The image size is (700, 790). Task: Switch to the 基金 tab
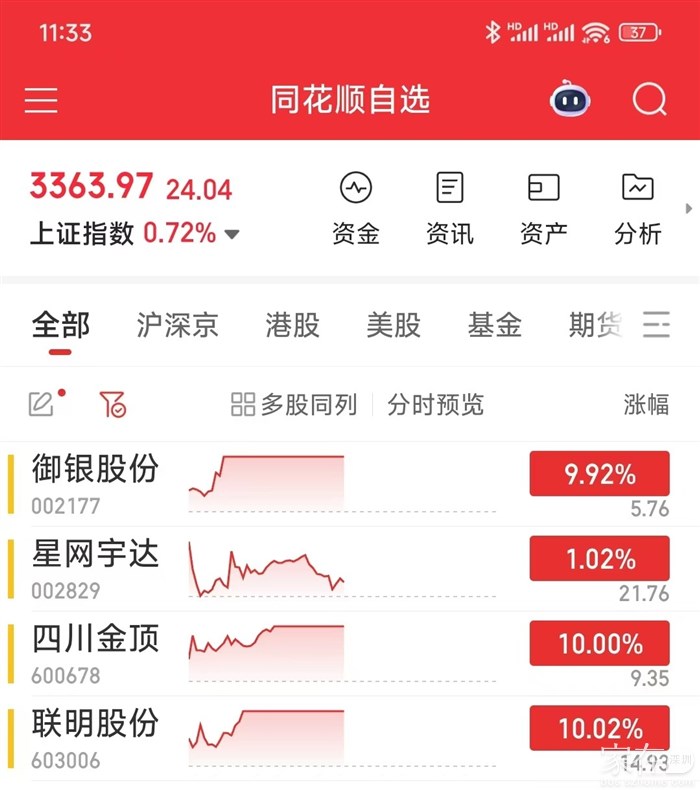[x=494, y=325]
